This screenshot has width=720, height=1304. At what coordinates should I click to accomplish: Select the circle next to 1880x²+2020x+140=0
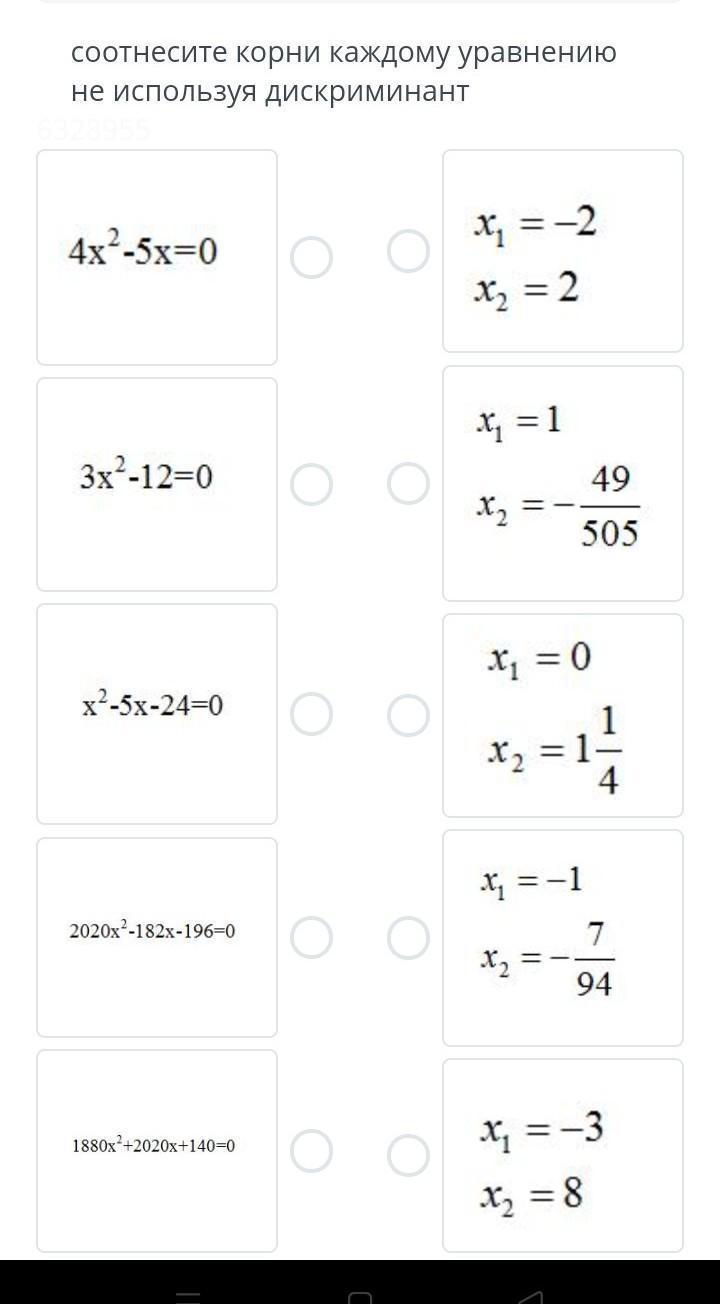[x=311, y=1151]
